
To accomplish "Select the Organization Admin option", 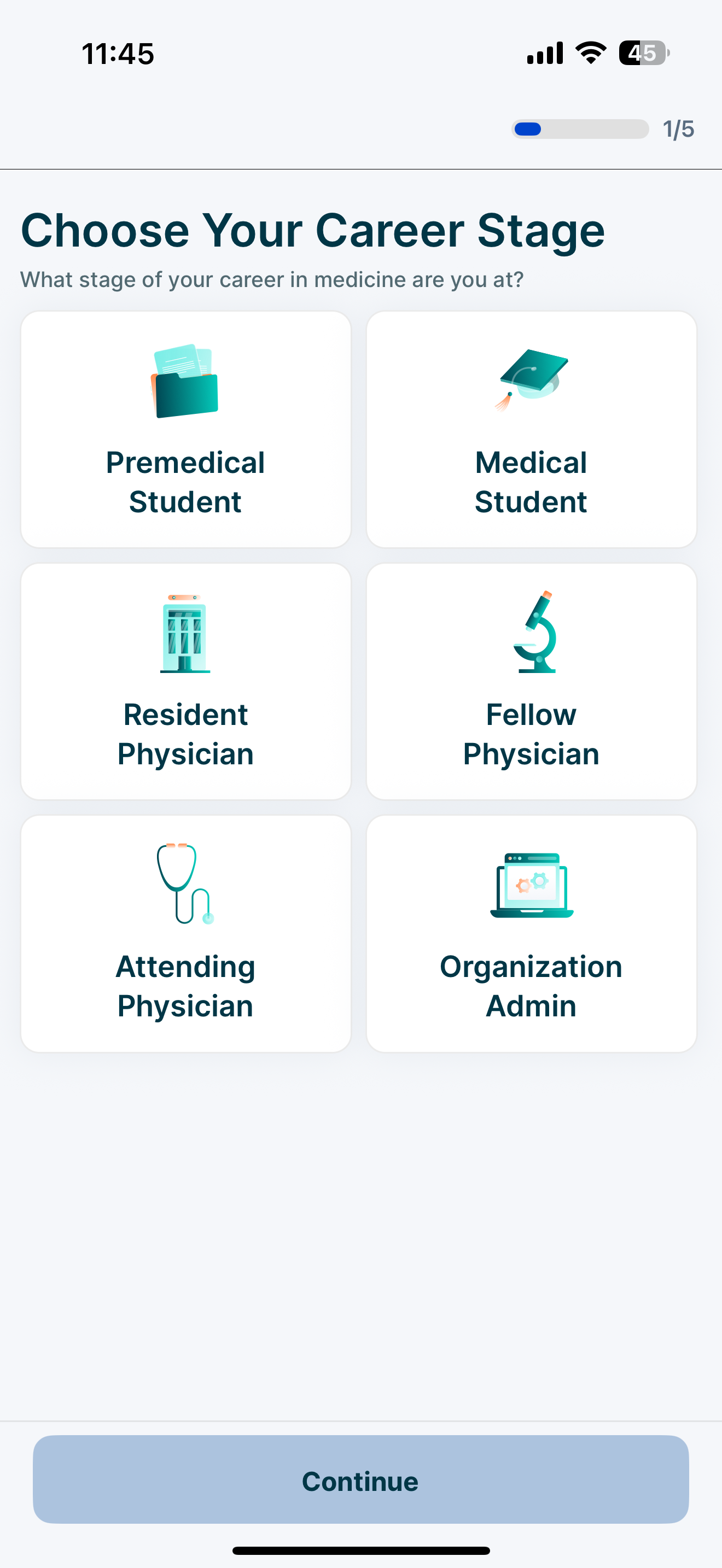I will (x=531, y=933).
